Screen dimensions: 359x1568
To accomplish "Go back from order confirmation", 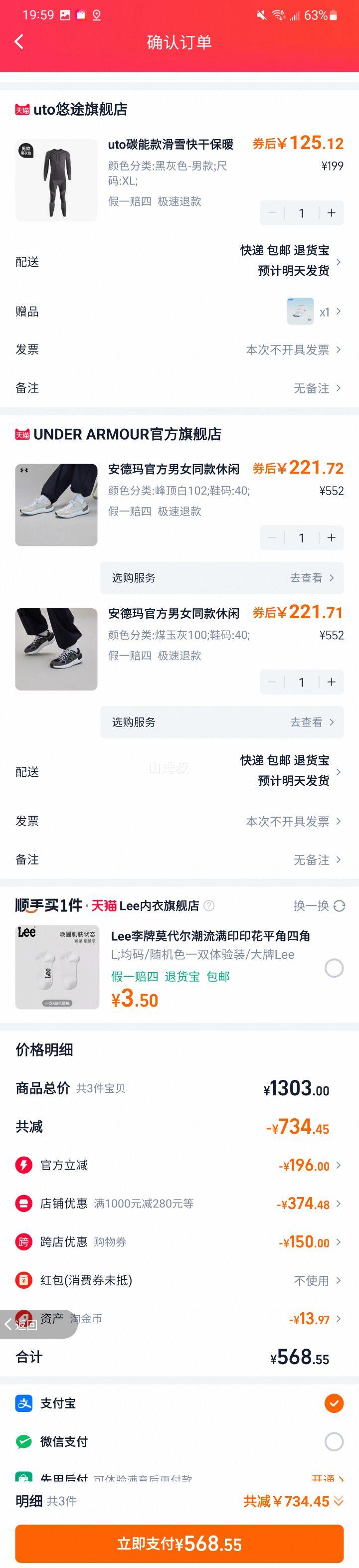I will click(19, 41).
